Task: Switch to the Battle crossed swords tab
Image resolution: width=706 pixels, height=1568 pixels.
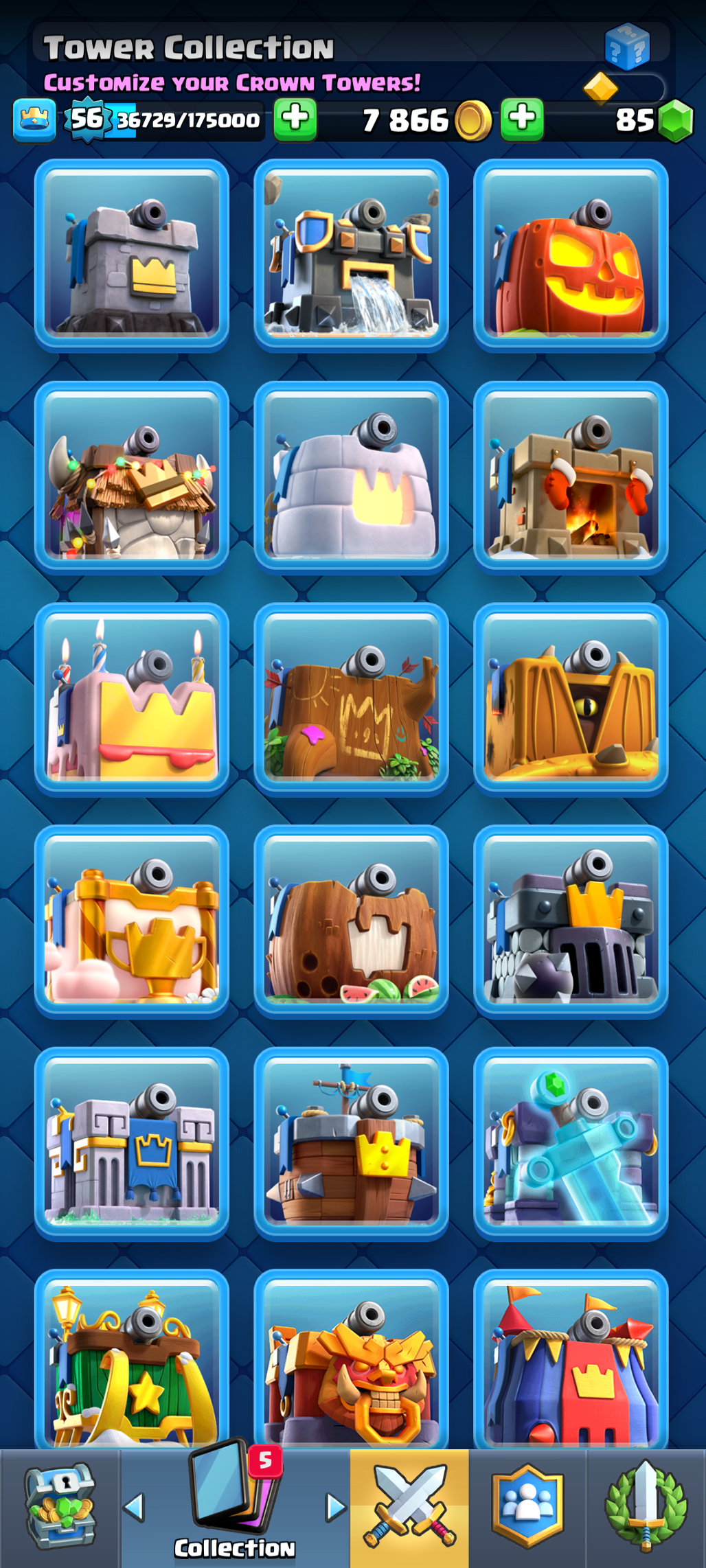Action: [x=409, y=1508]
